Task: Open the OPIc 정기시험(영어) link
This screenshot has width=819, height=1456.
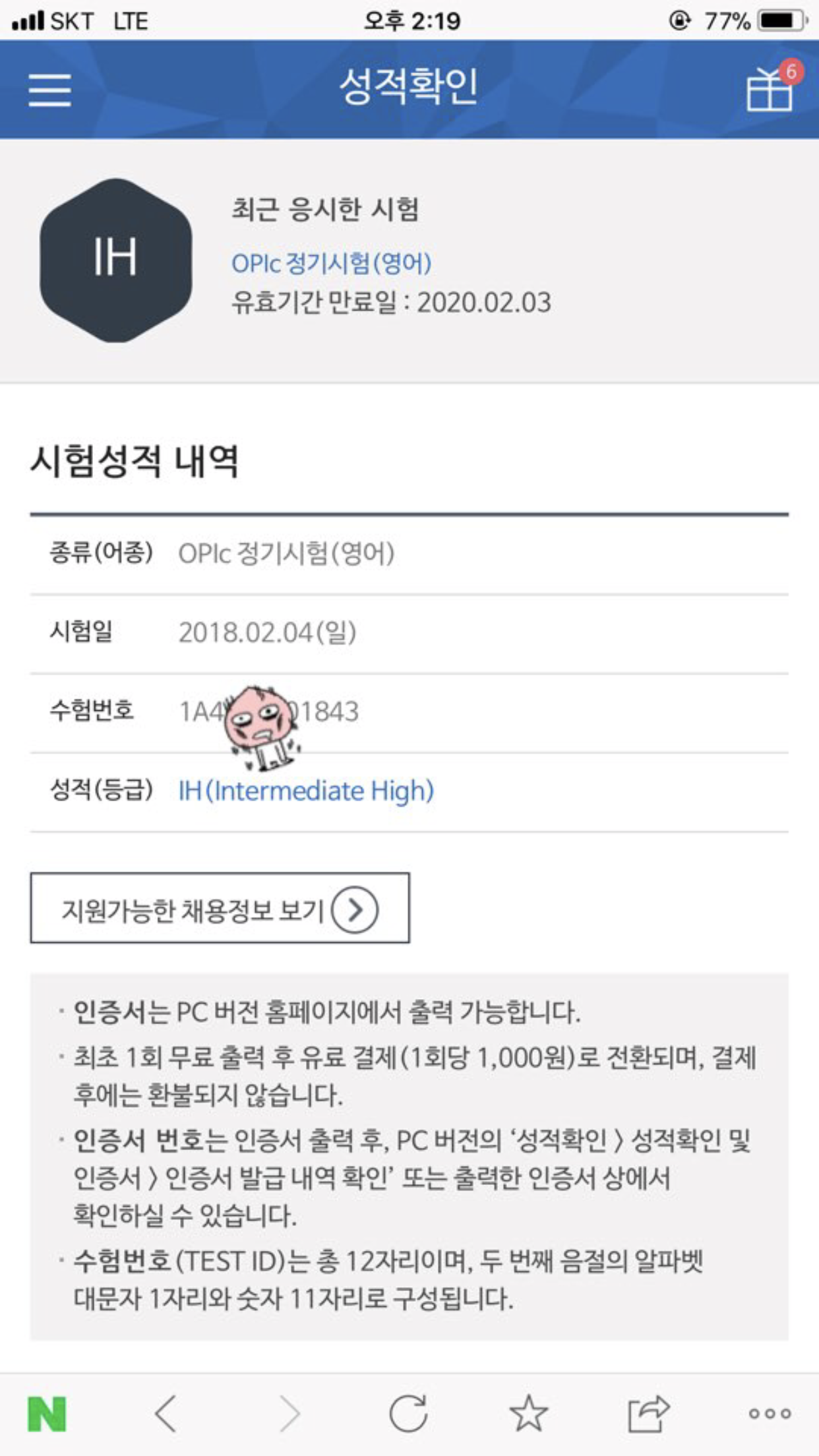Action: [332, 264]
